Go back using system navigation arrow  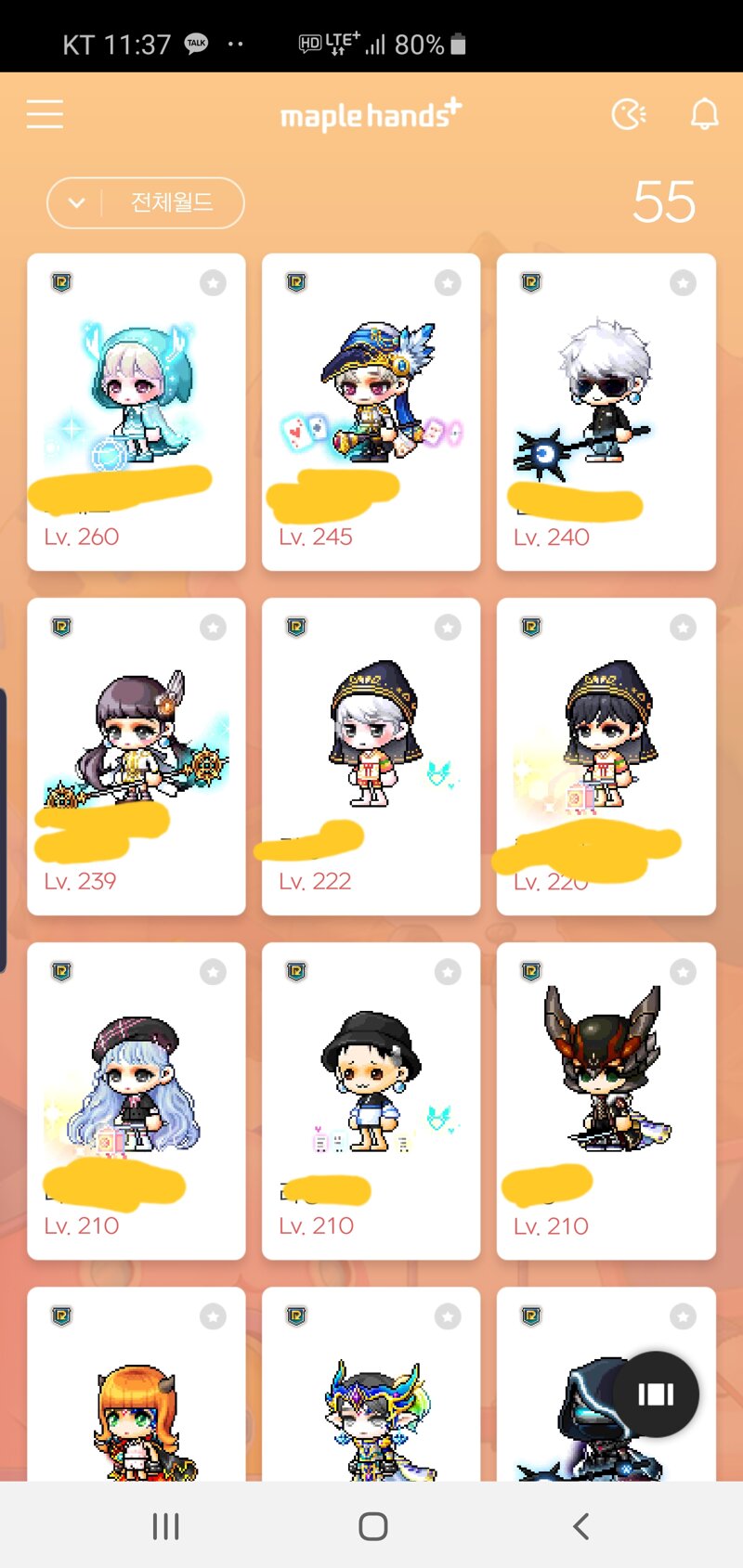coord(580,1526)
